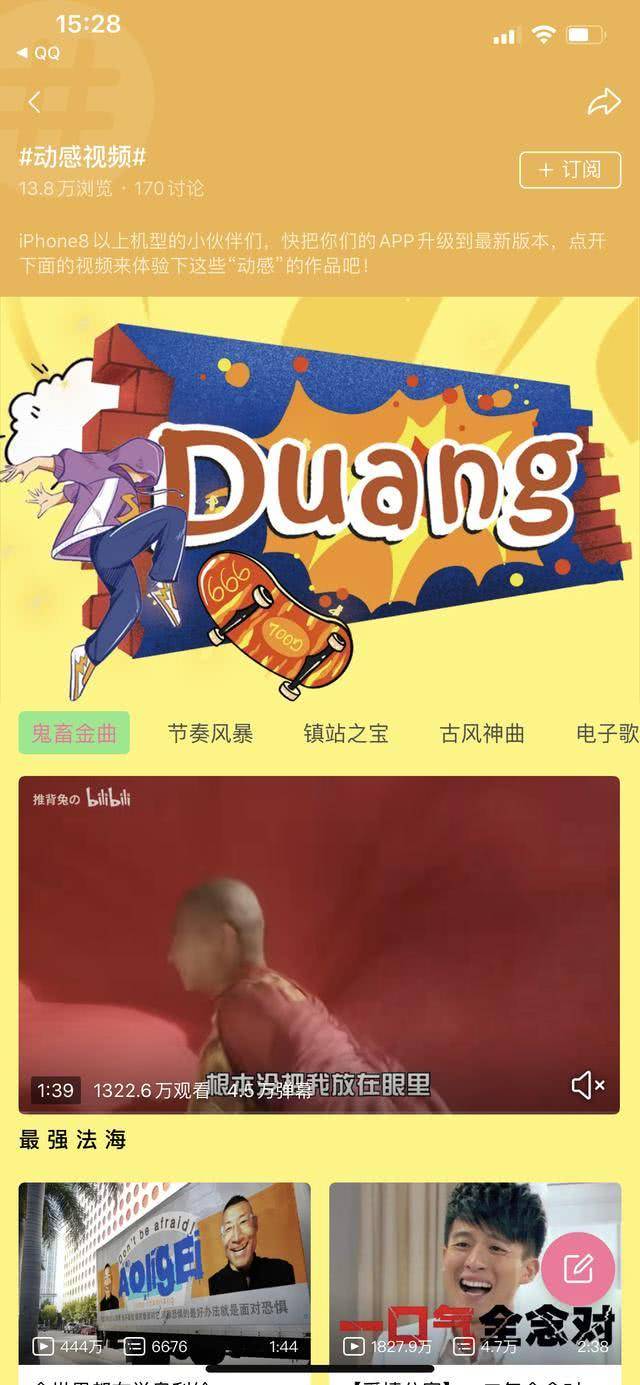The image size is (640, 1385).
Task: Share the 动感视频 topic page
Action: tap(603, 102)
